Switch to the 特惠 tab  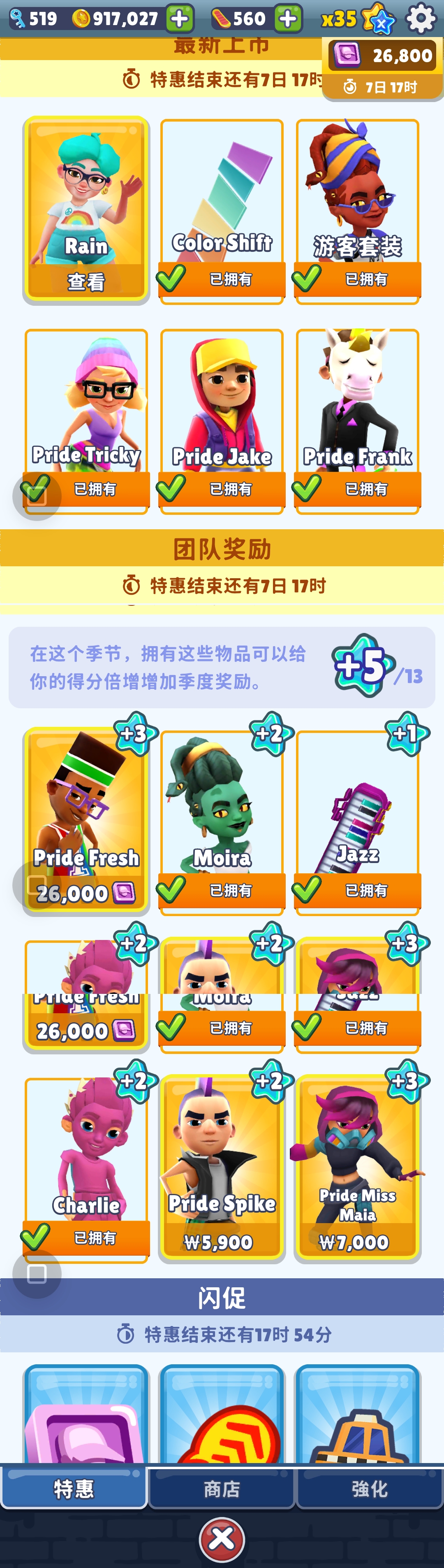coord(74,1488)
